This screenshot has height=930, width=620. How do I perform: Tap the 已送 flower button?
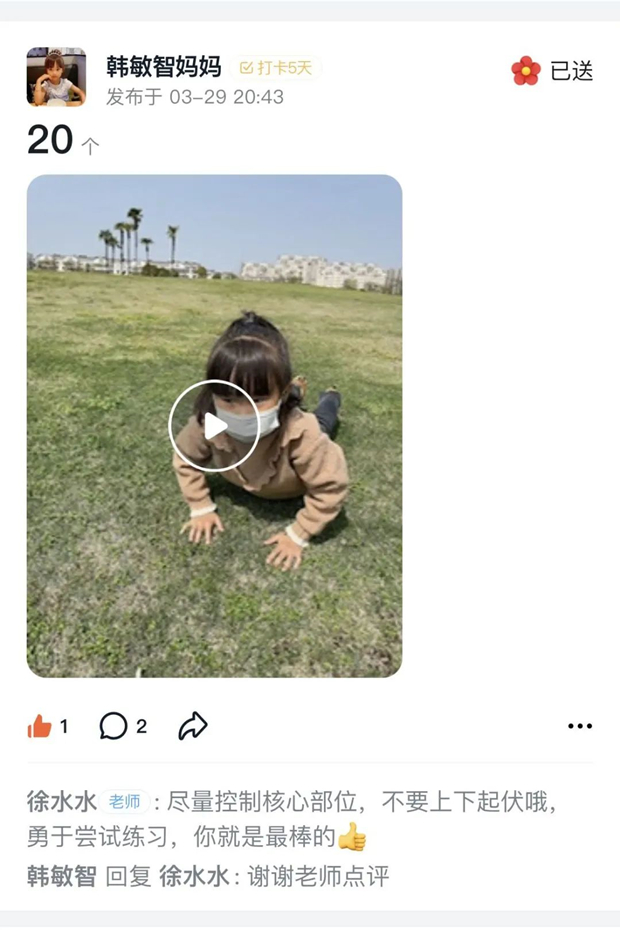(x=552, y=71)
